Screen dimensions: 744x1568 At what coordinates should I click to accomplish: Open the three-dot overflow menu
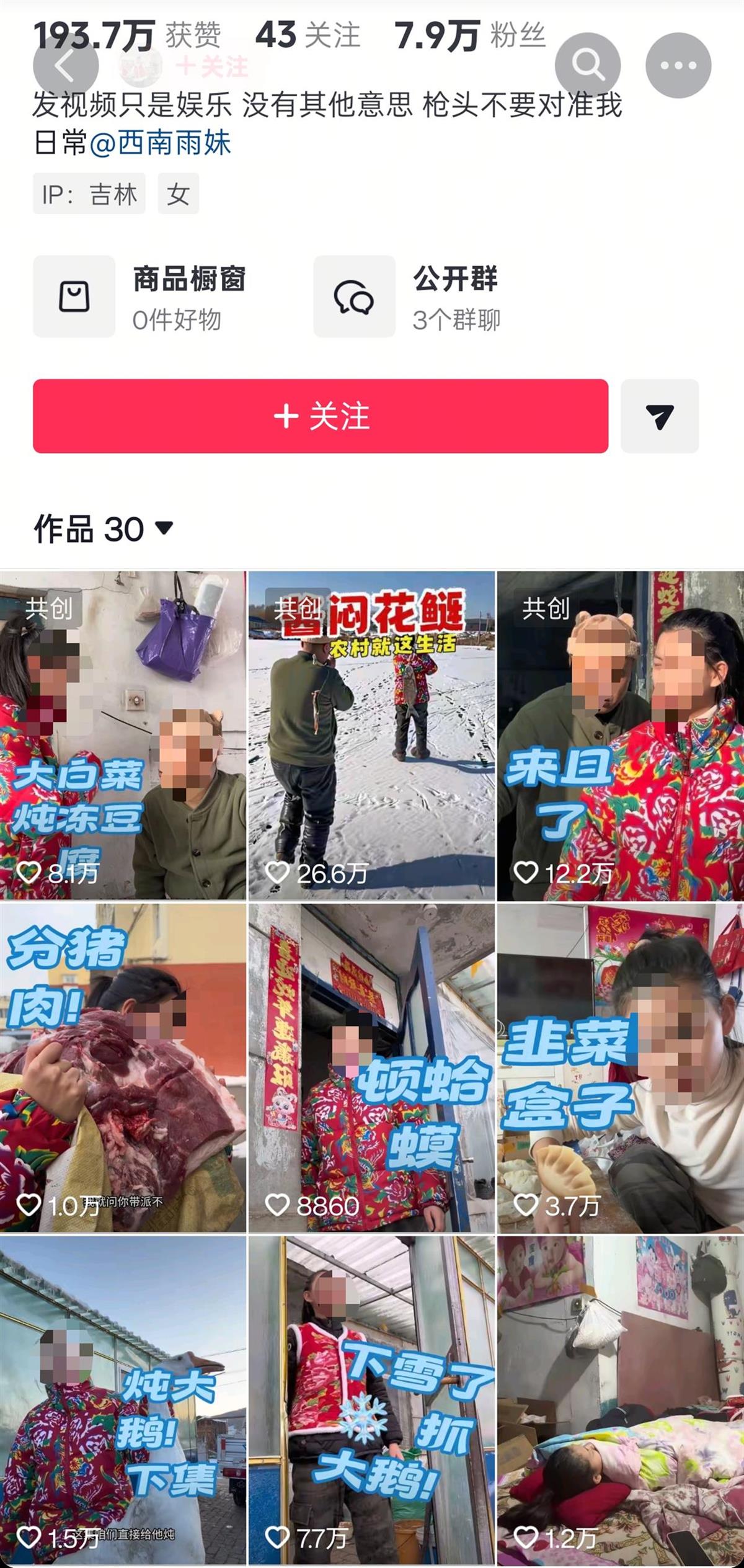678,65
